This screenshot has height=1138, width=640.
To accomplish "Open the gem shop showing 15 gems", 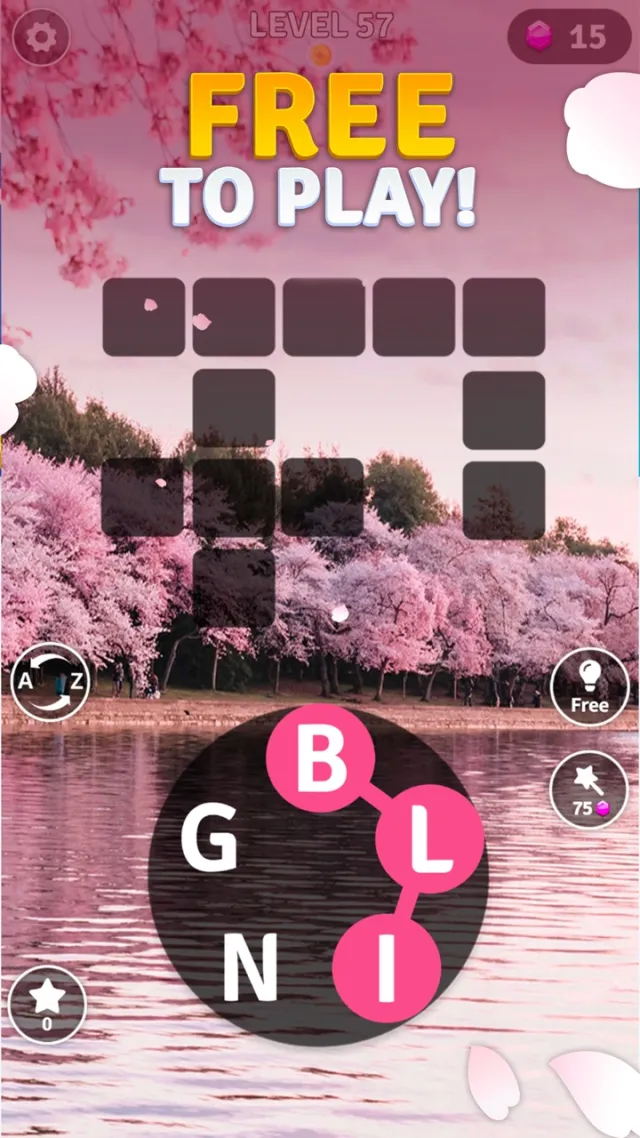I will pos(569,37).
